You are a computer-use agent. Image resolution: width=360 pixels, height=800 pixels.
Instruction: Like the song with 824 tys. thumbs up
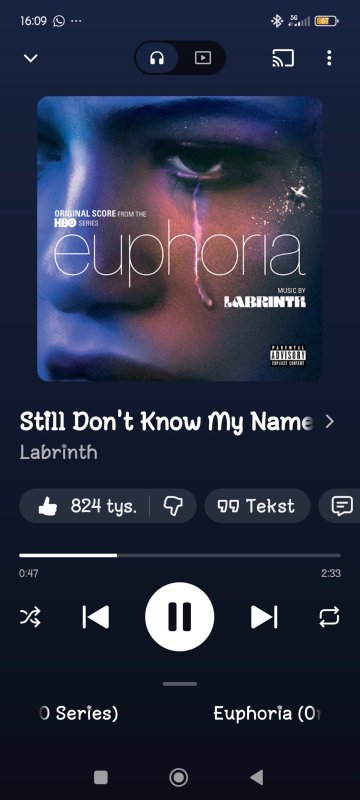(x=87, y=506)
